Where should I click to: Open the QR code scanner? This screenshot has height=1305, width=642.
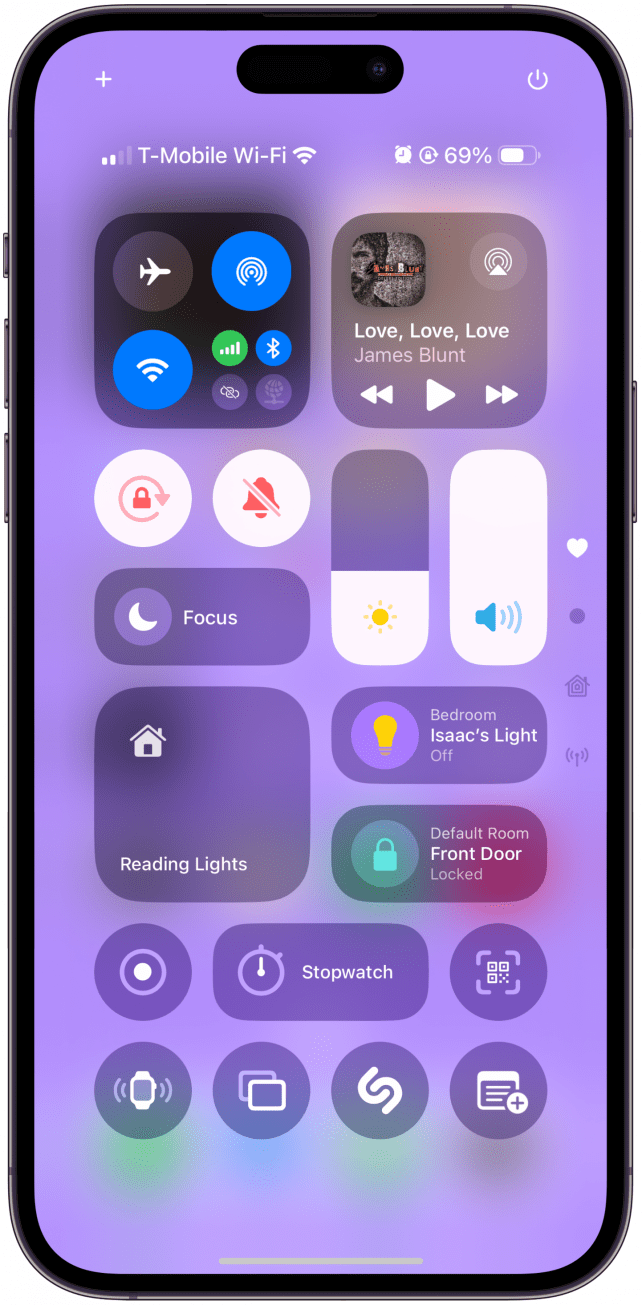pyautogui.click(x=498, y=972)
